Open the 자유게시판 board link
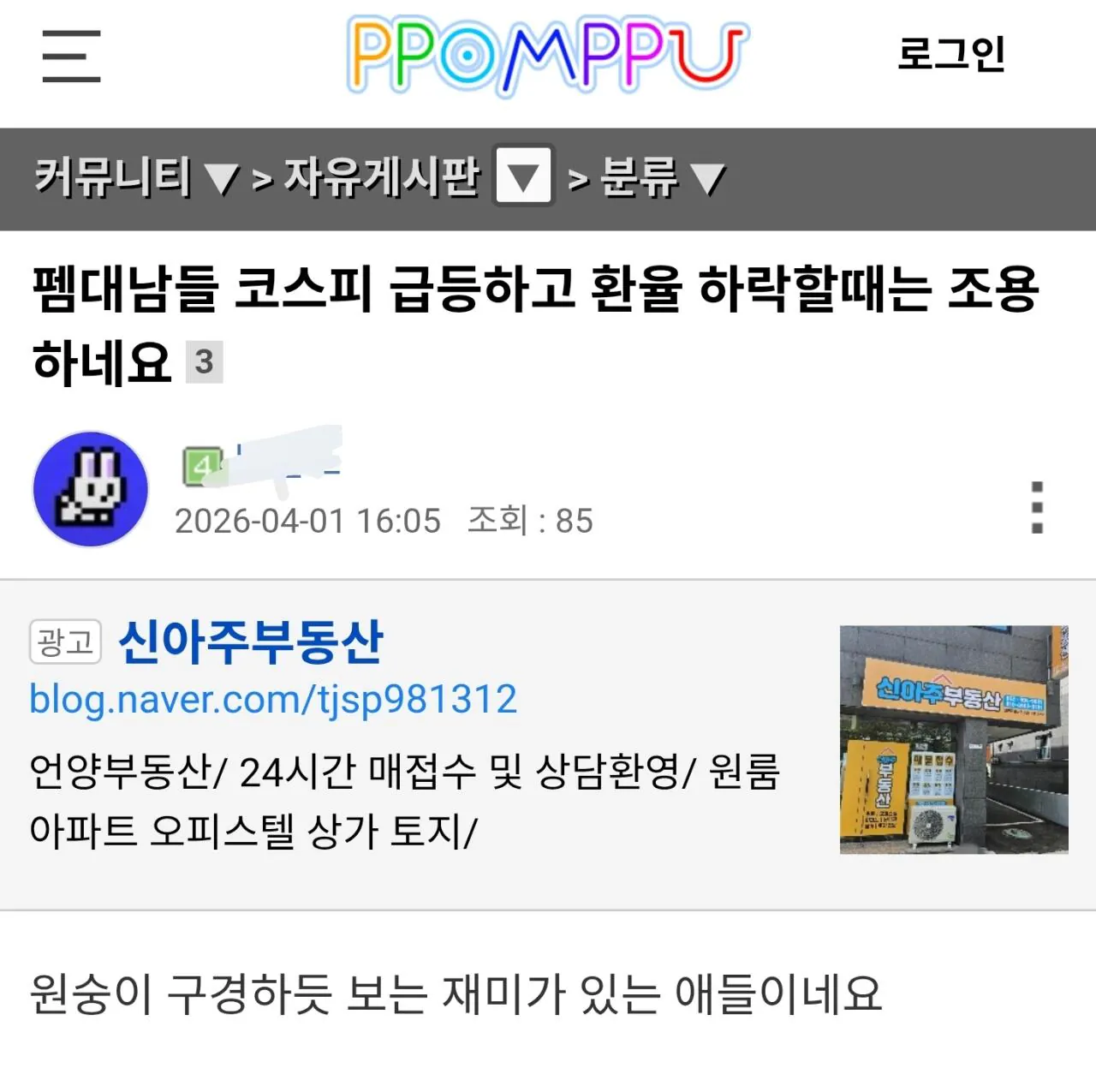Screen dimensions: 1096x1092 [x=381, y=176]
